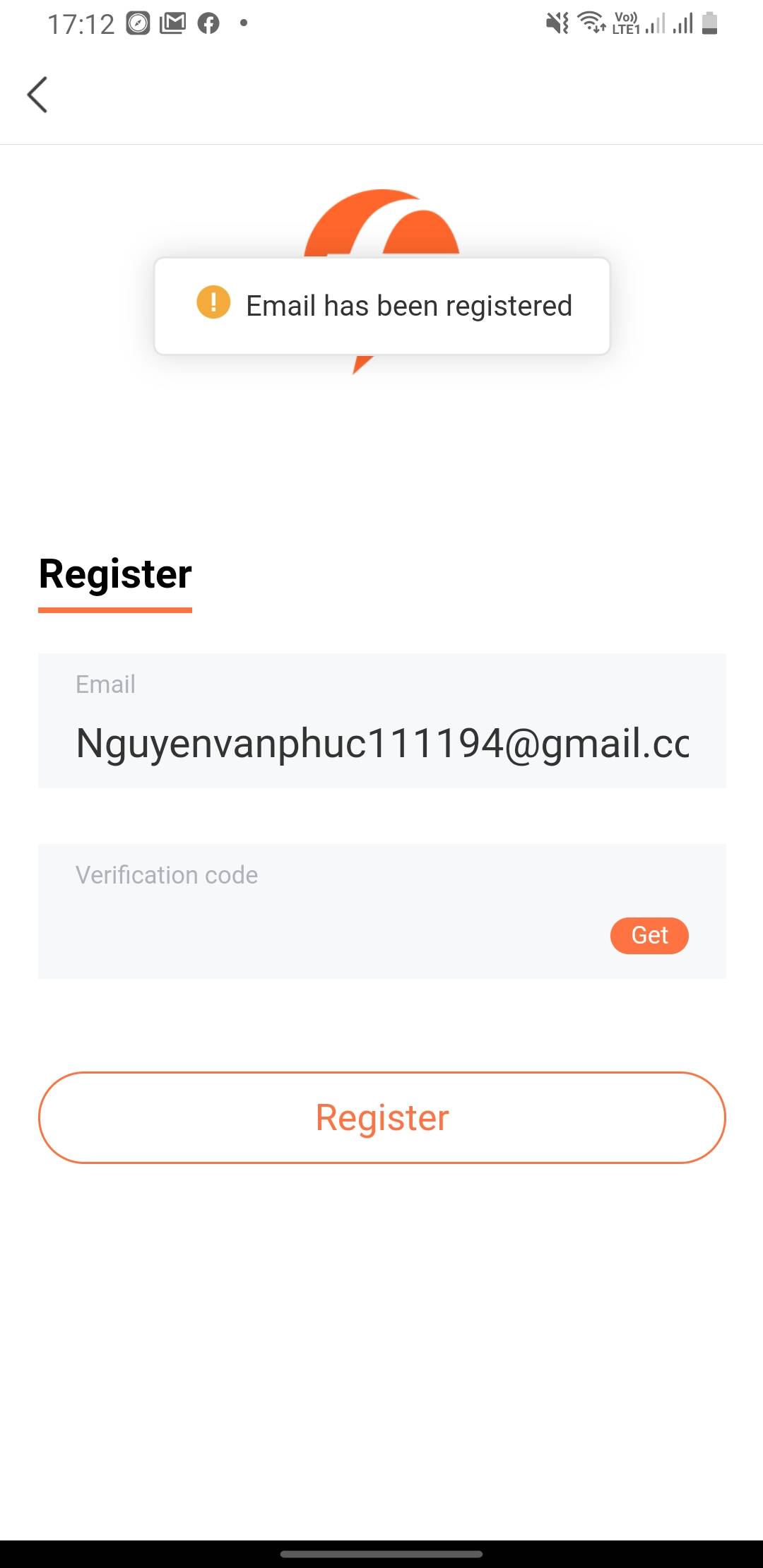The height and width of the screenshot is (1568, 763).
Task: Request a verification code with Get
Action: click(x=649, y=935)
